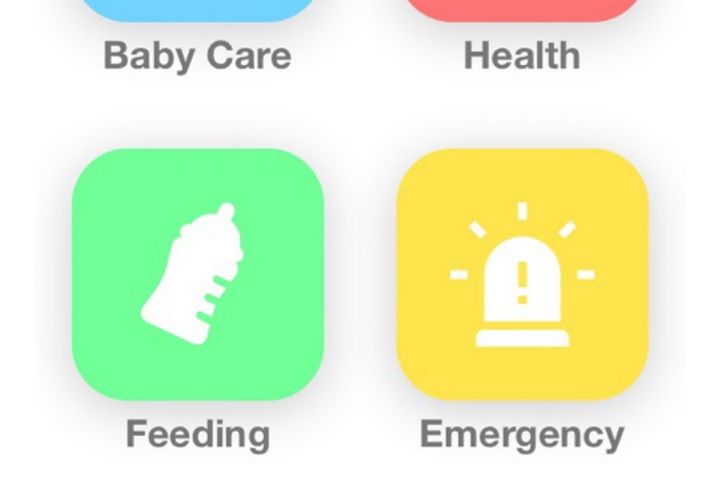Open the Feeding section
This screenshot has height=480, width=720.
[x=197, y=274]
